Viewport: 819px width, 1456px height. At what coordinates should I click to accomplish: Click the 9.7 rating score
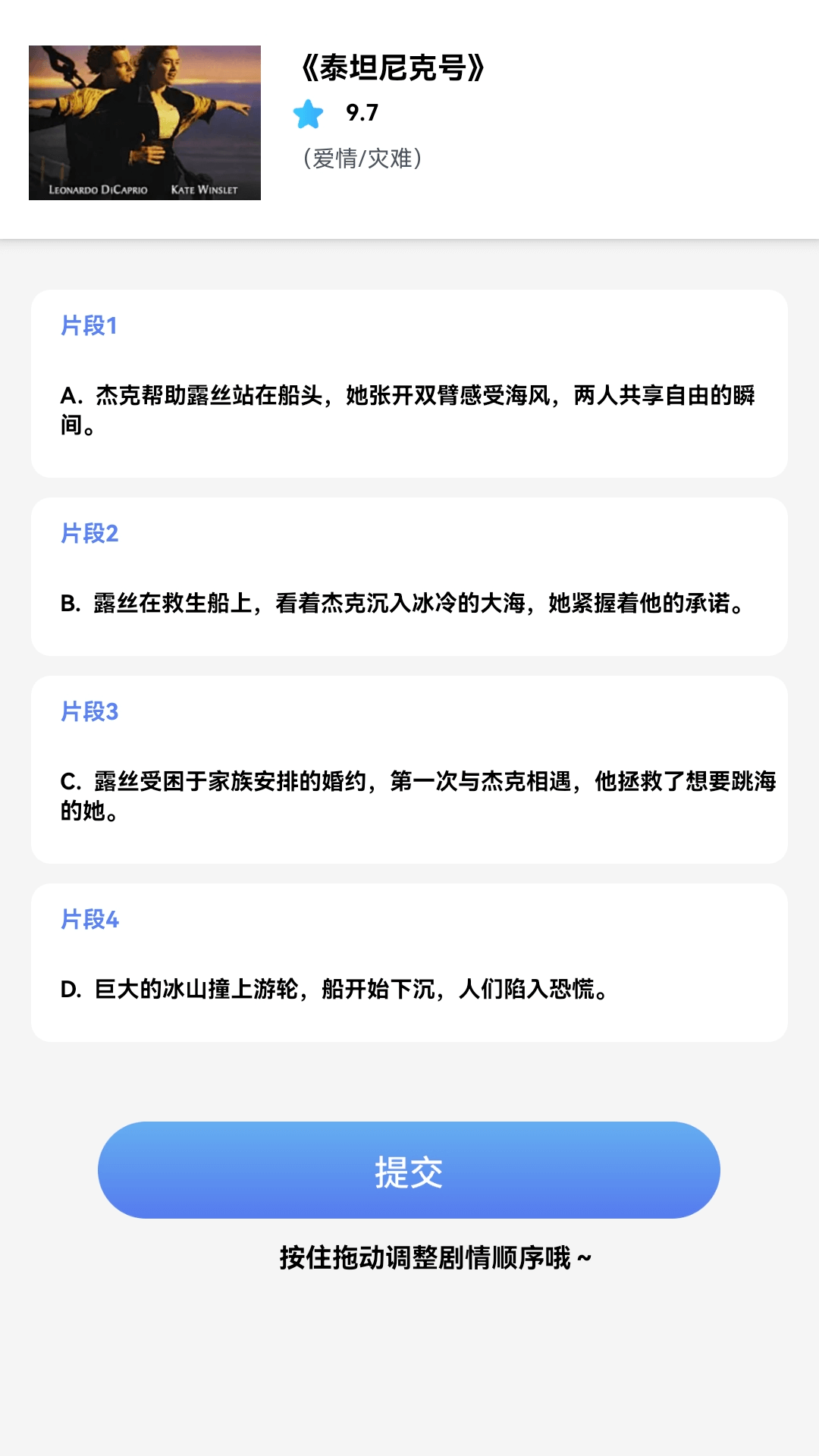[362, 114]
